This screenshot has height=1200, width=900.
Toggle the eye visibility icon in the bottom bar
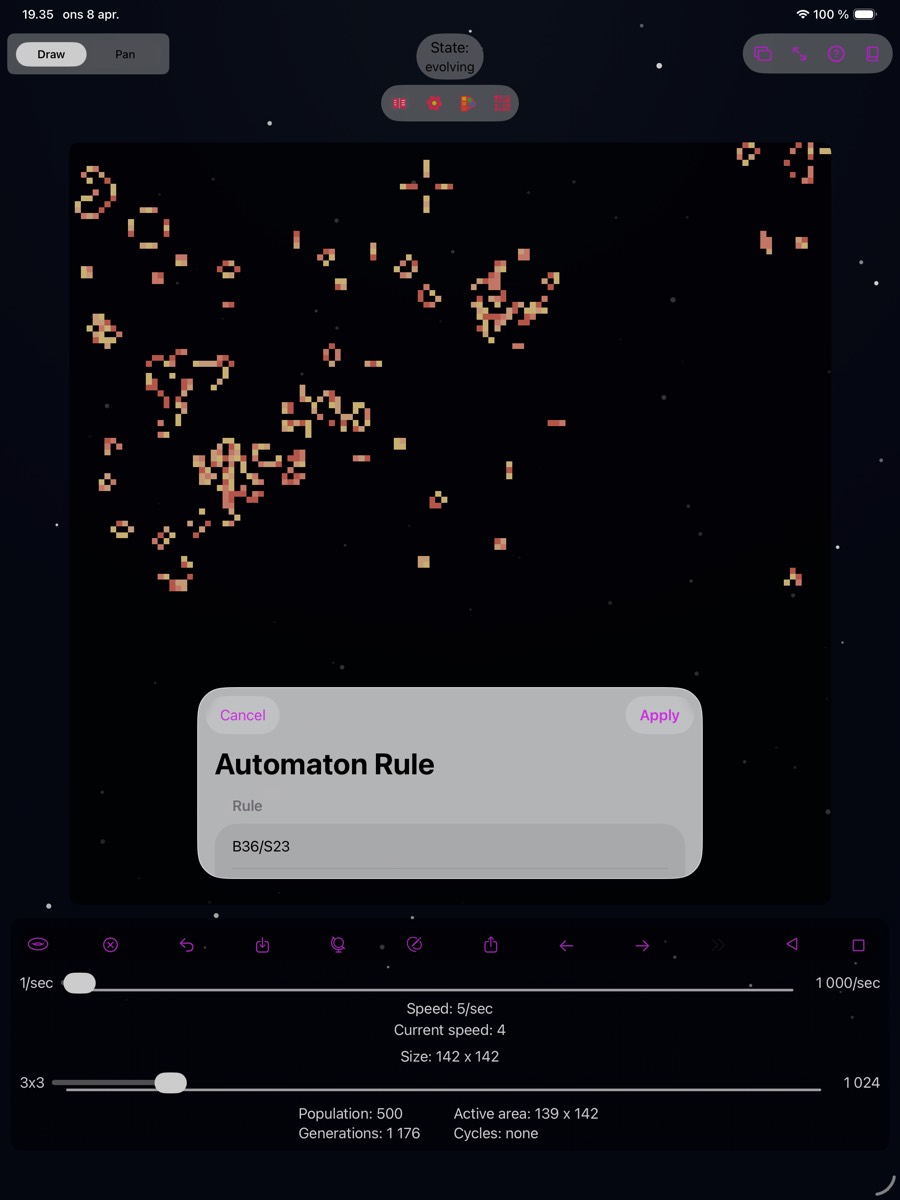coord(37,944)
